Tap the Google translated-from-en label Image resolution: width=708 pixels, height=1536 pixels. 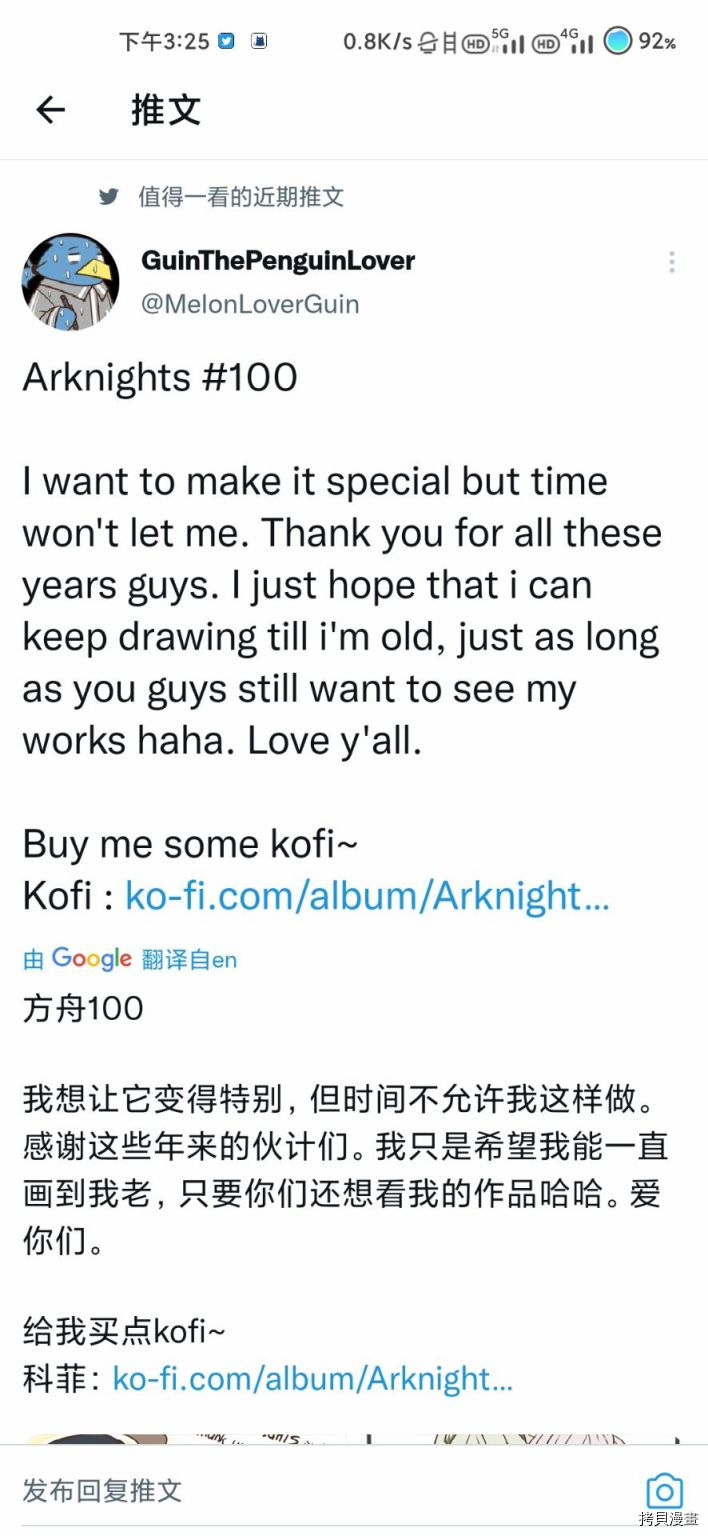(130, 959)
